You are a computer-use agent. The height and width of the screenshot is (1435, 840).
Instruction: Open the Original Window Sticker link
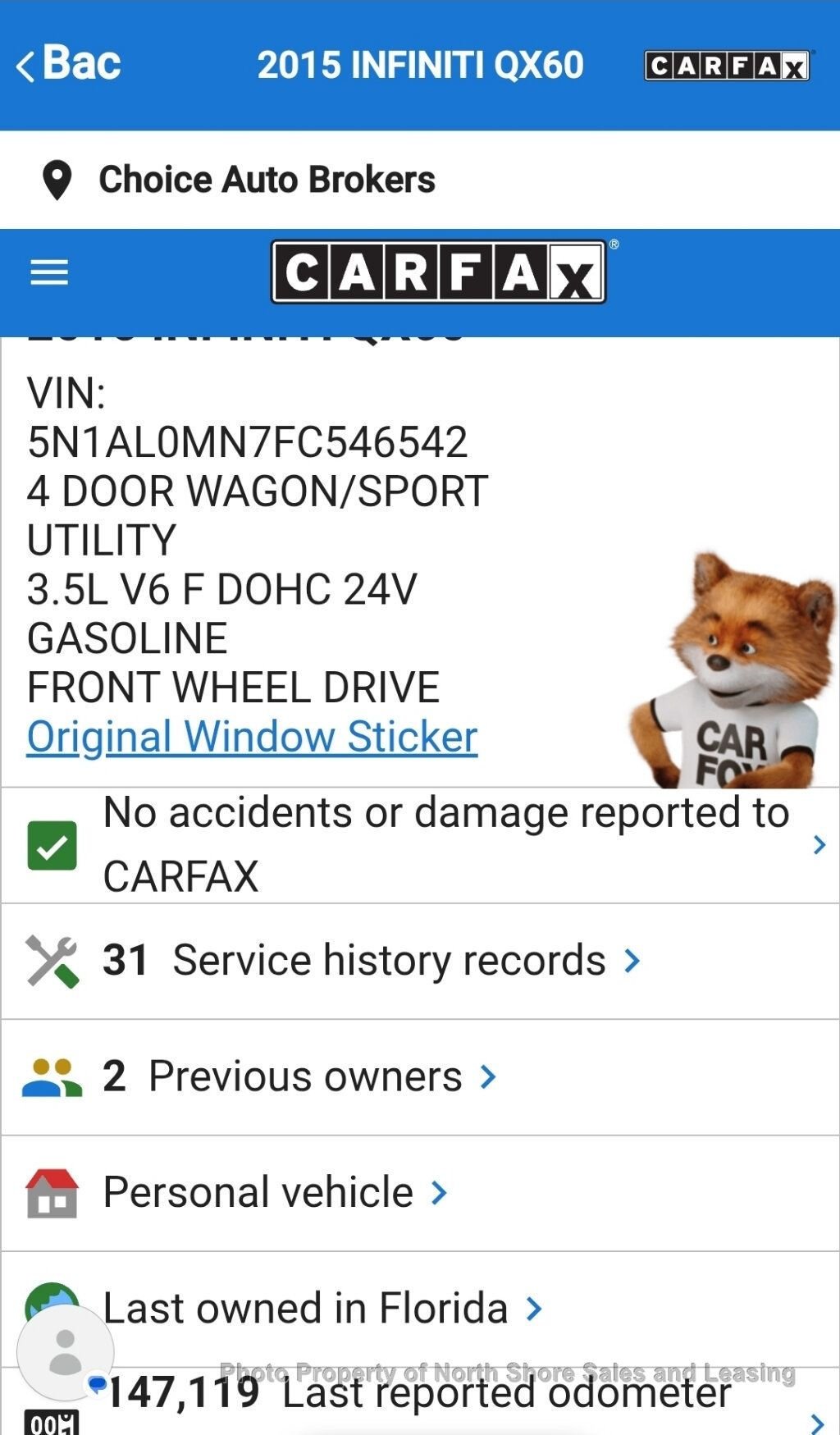click(252, 736)
